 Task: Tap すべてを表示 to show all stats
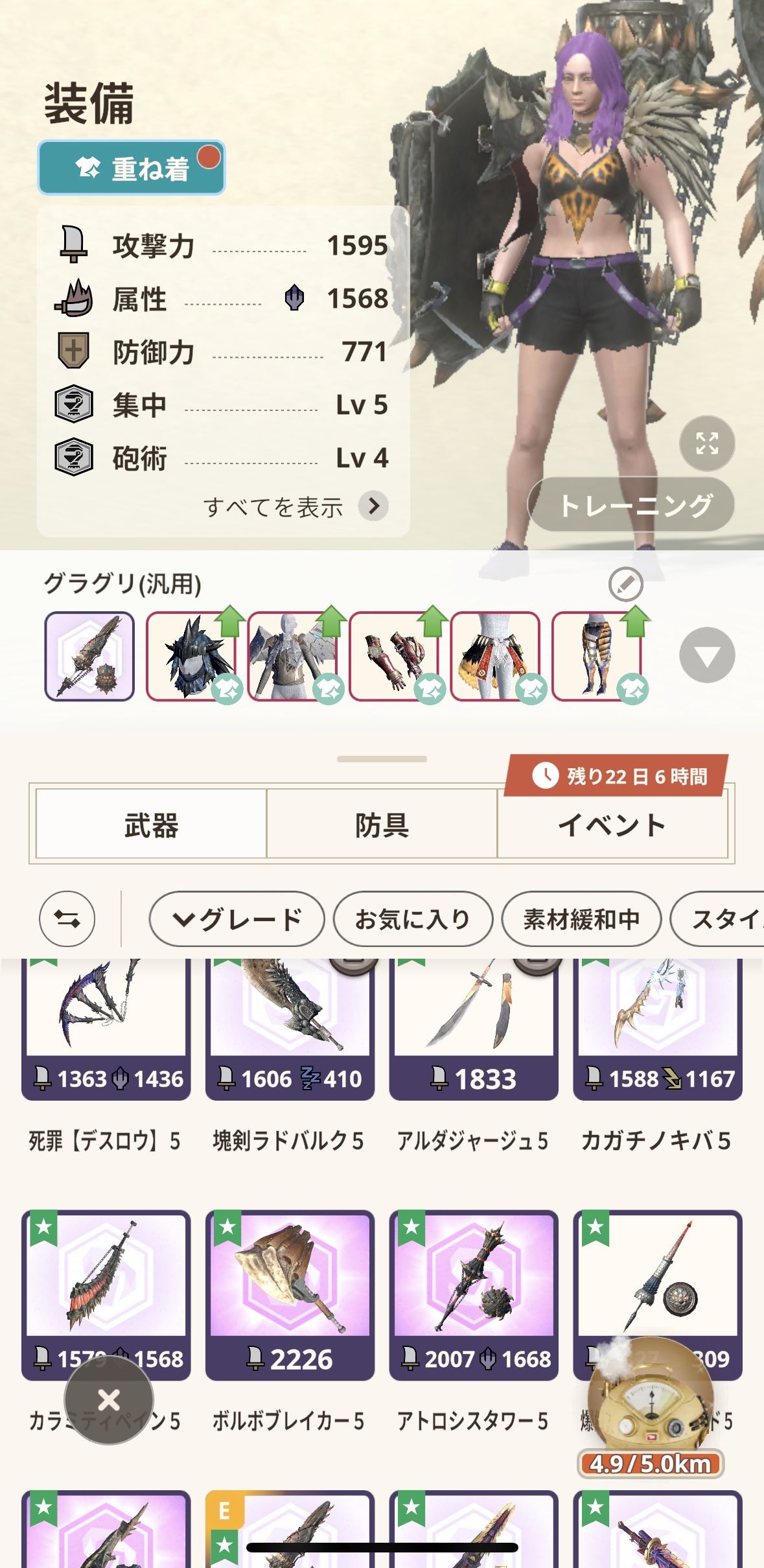295,506
